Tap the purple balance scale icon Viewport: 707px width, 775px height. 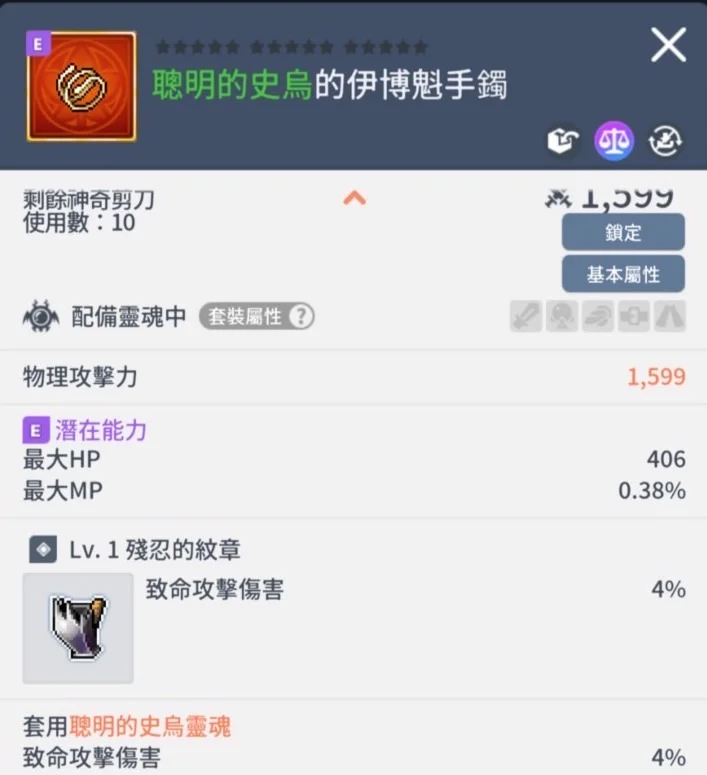point(614,142)
